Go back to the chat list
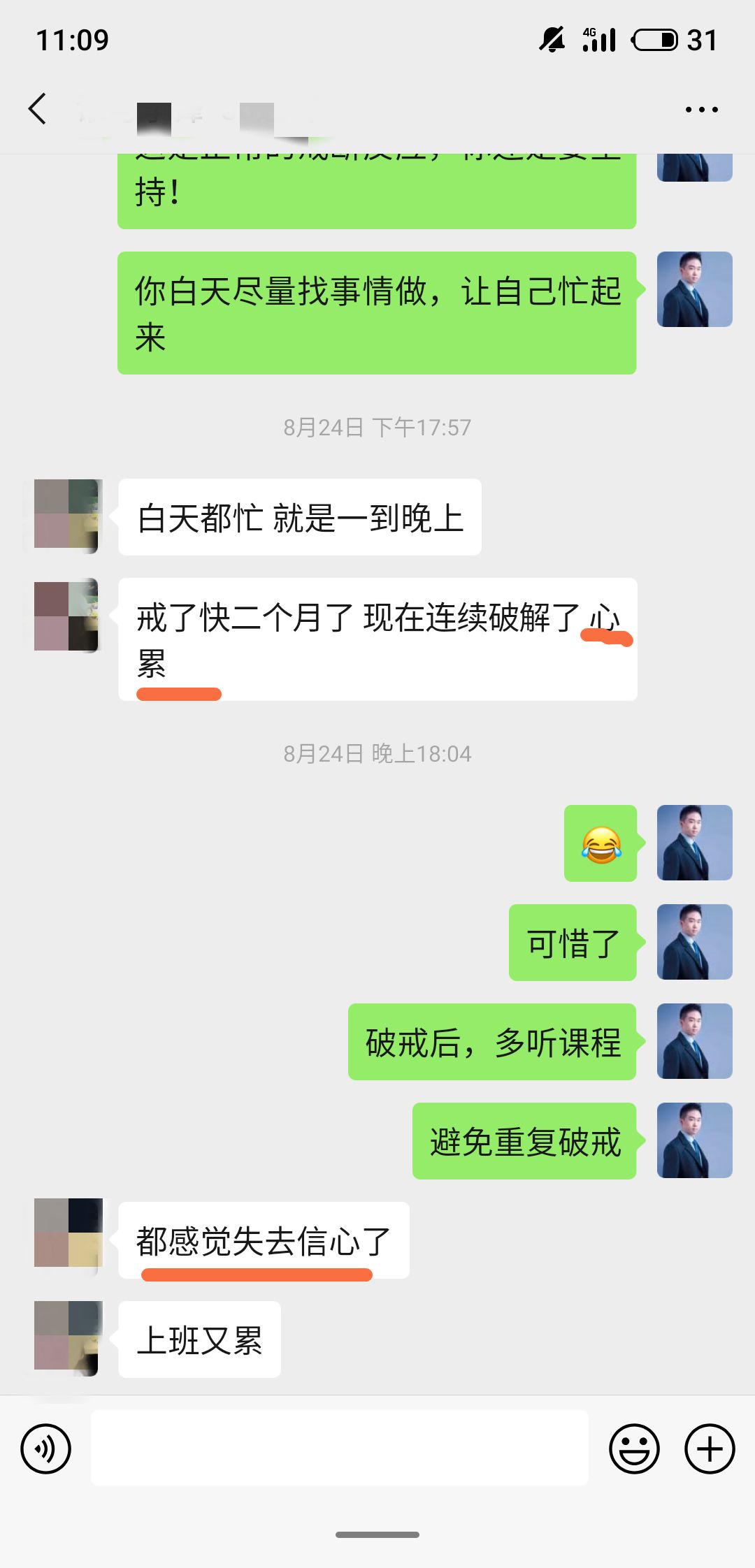Screen dimensions: 755x1568 [38, 109]
